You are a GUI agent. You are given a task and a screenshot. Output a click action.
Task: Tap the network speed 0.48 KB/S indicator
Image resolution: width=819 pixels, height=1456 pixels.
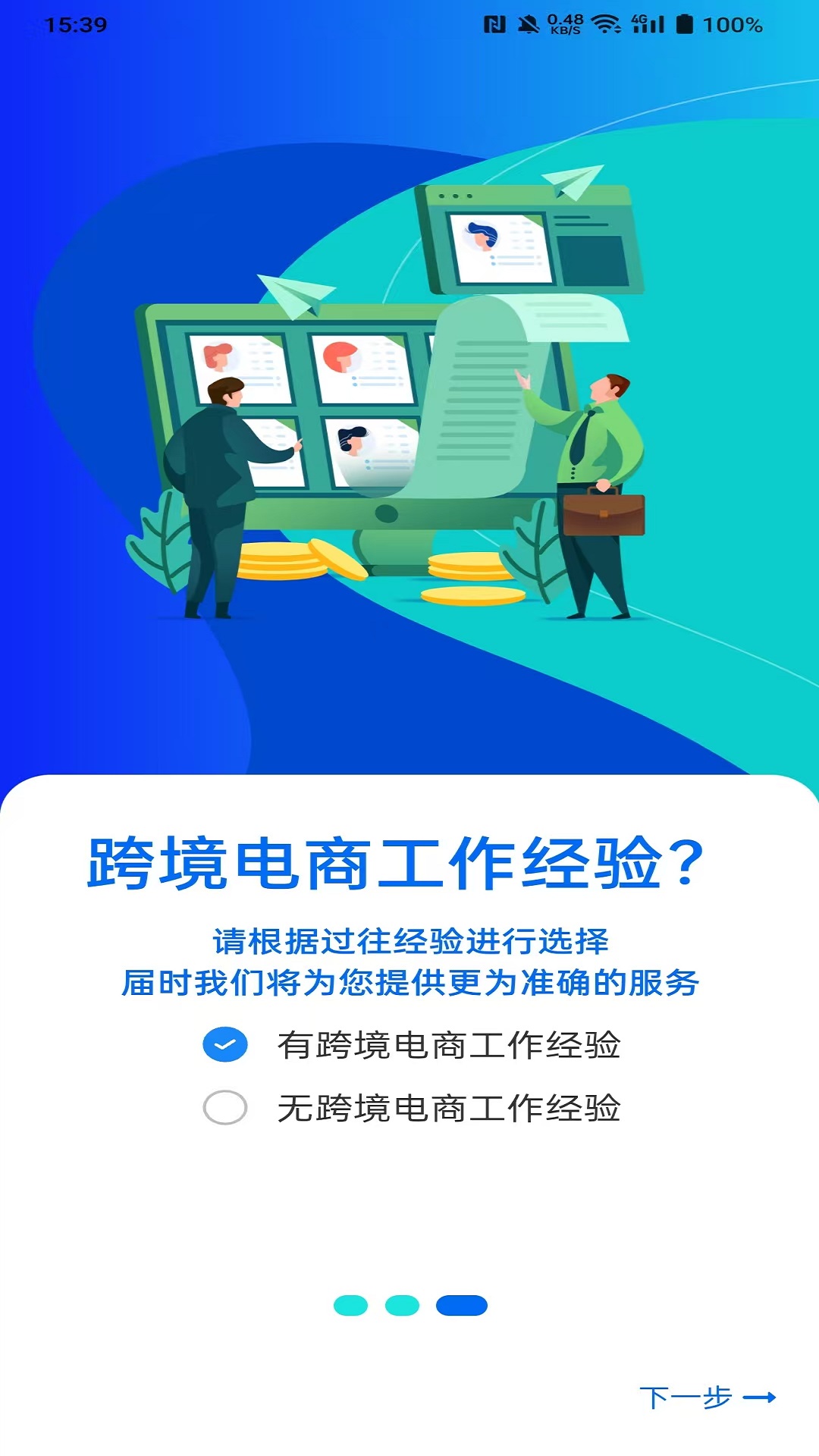click(x=566, y=23)
